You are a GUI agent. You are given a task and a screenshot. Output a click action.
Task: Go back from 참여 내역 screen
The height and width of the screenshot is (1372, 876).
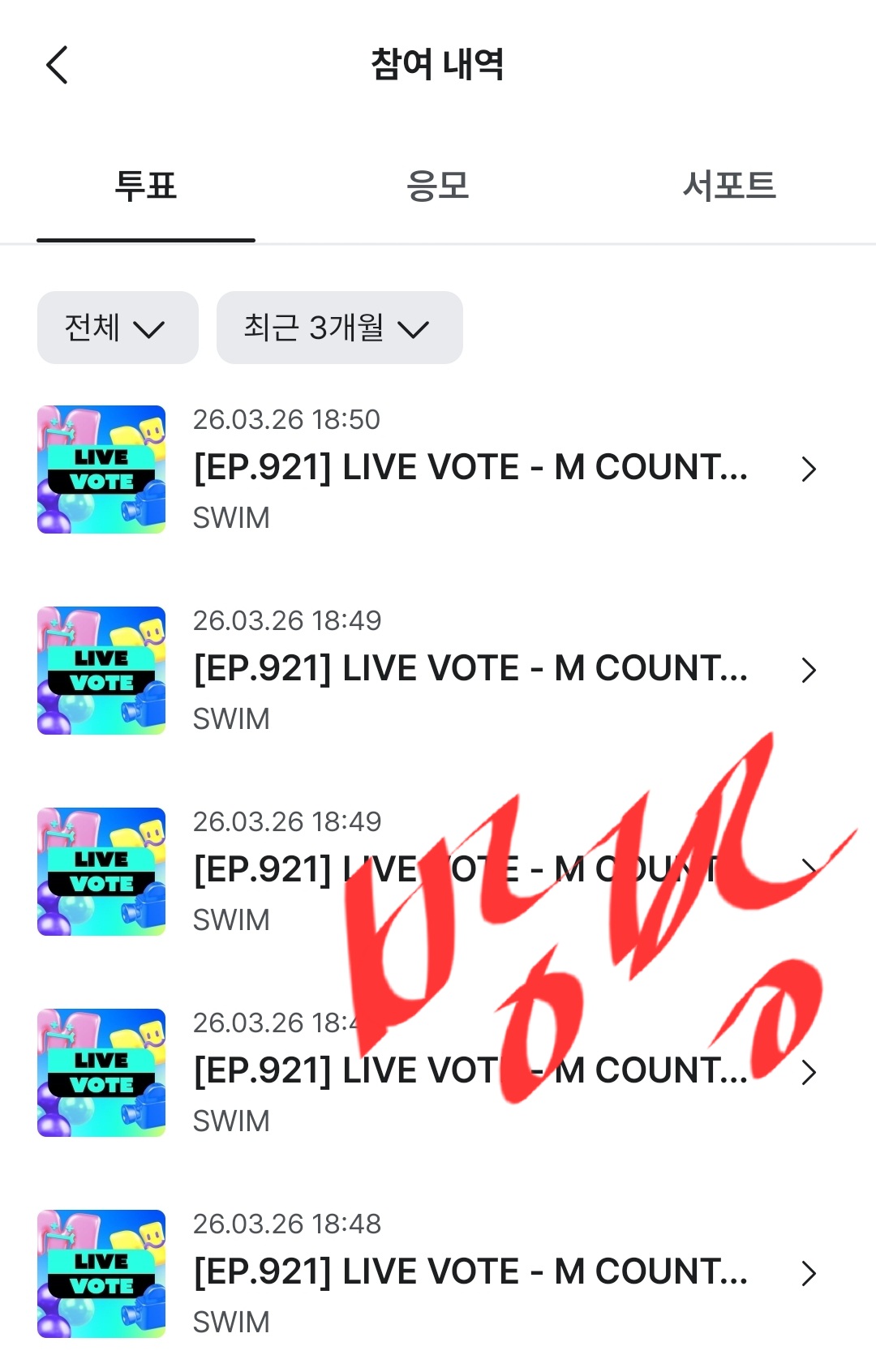click(x=57, y=65)
